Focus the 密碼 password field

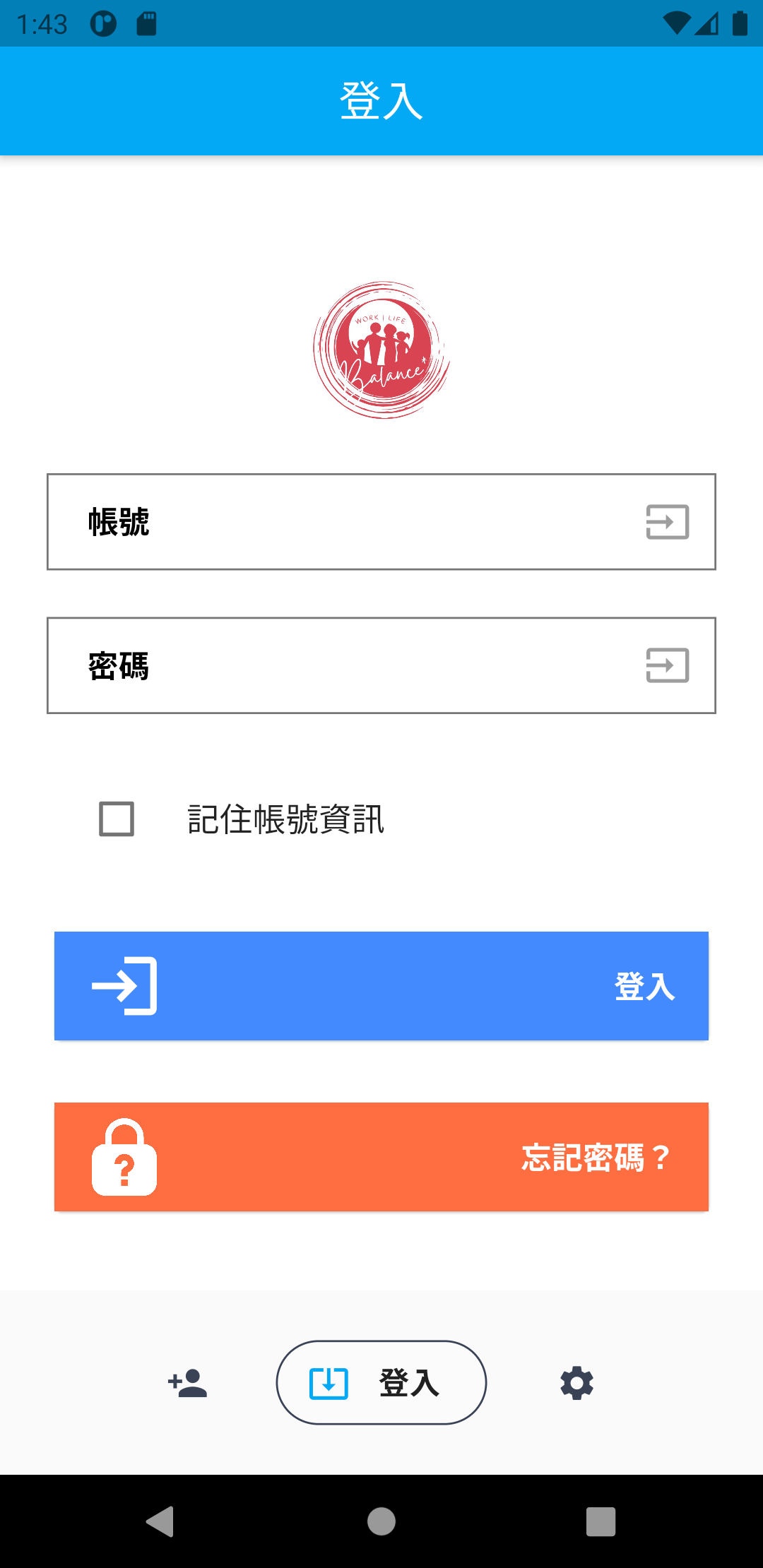click(x=353, y=665)
